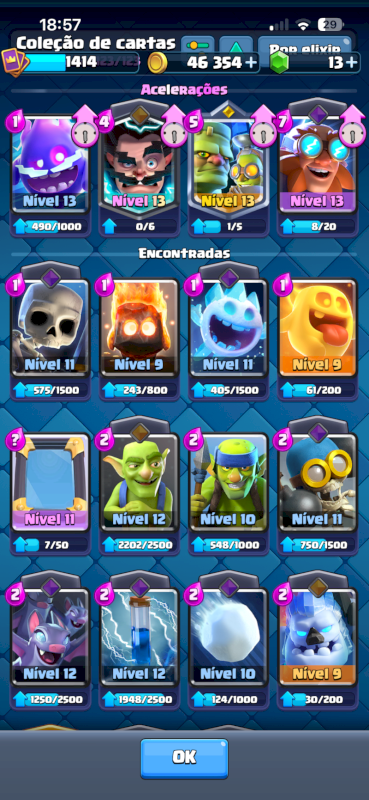The image size is (369, 800).
Task: Tap the plus next to the gold coins
Action: (251, 62)
